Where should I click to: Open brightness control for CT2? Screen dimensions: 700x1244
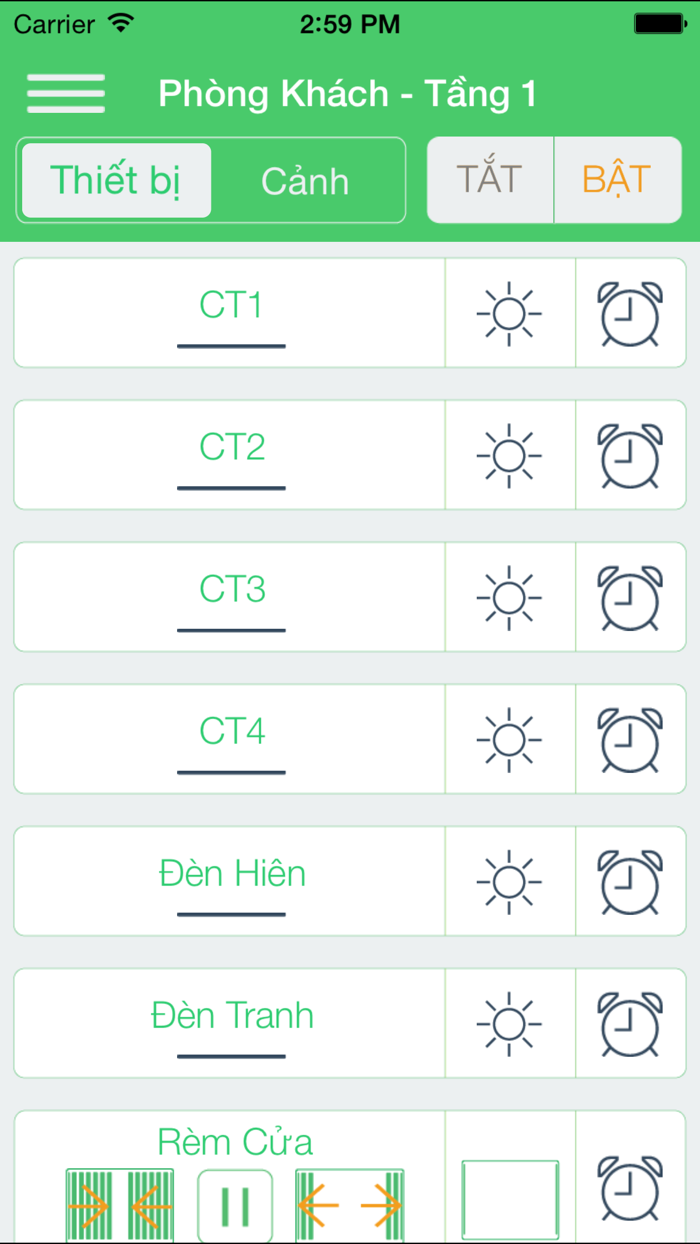[510, 455]
